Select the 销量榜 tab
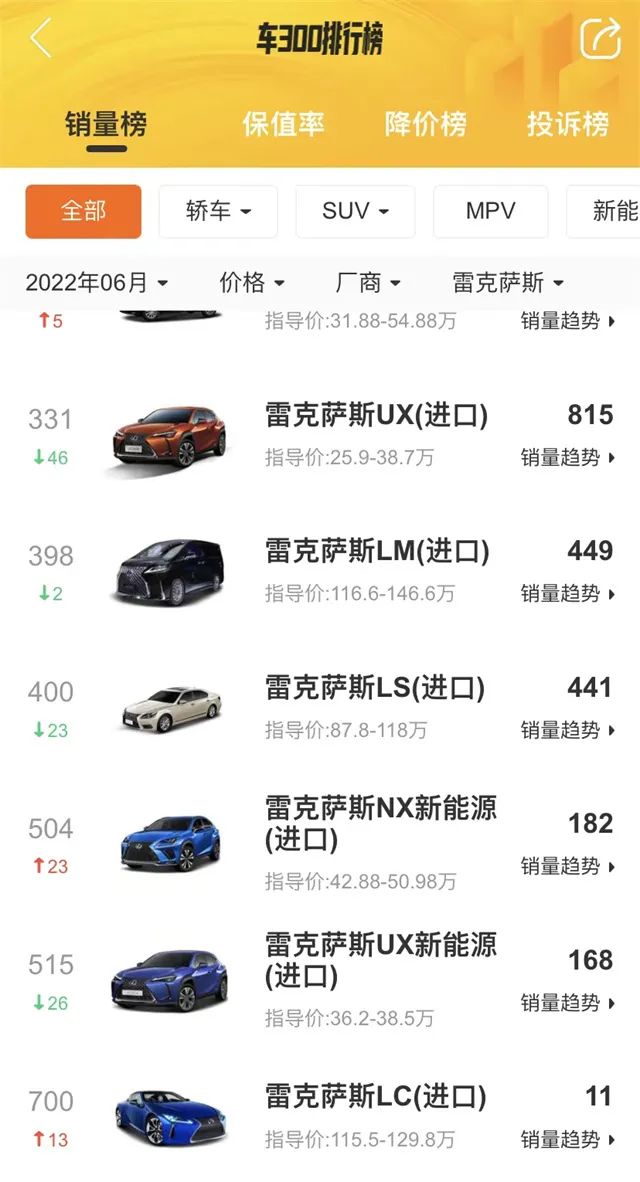 pyautogui.click(x=106, y=124)
